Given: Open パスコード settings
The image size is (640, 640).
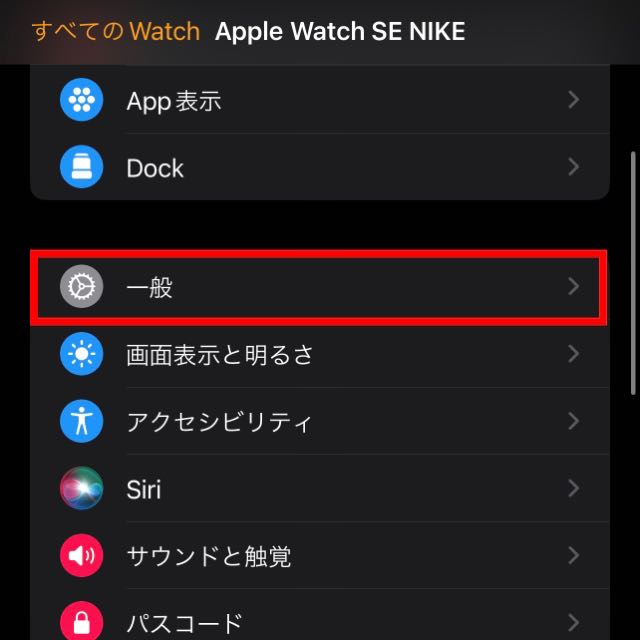Looking at the screenshot, I should [x=320, y=622].
